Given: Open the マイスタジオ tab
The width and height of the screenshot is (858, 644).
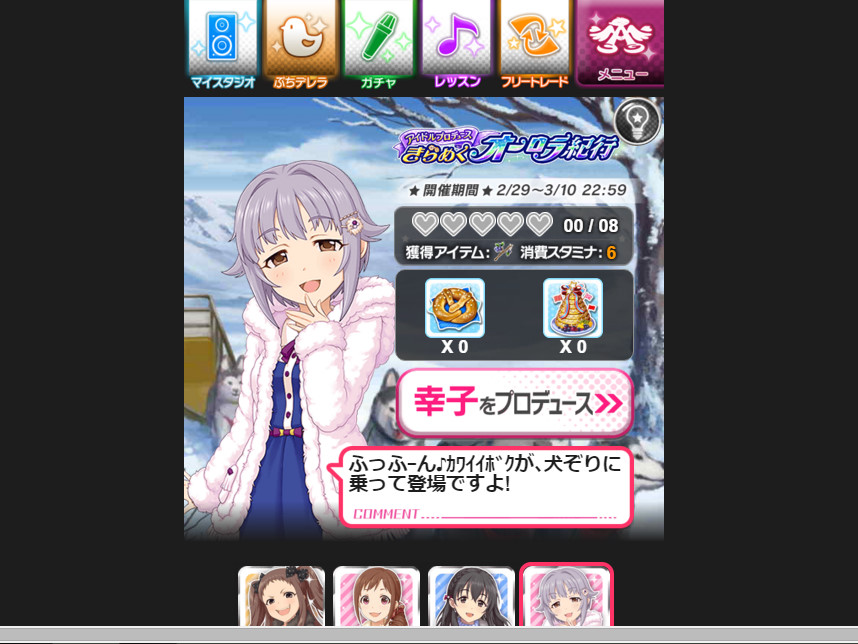Looking at the screenshot, I should 222,44.
